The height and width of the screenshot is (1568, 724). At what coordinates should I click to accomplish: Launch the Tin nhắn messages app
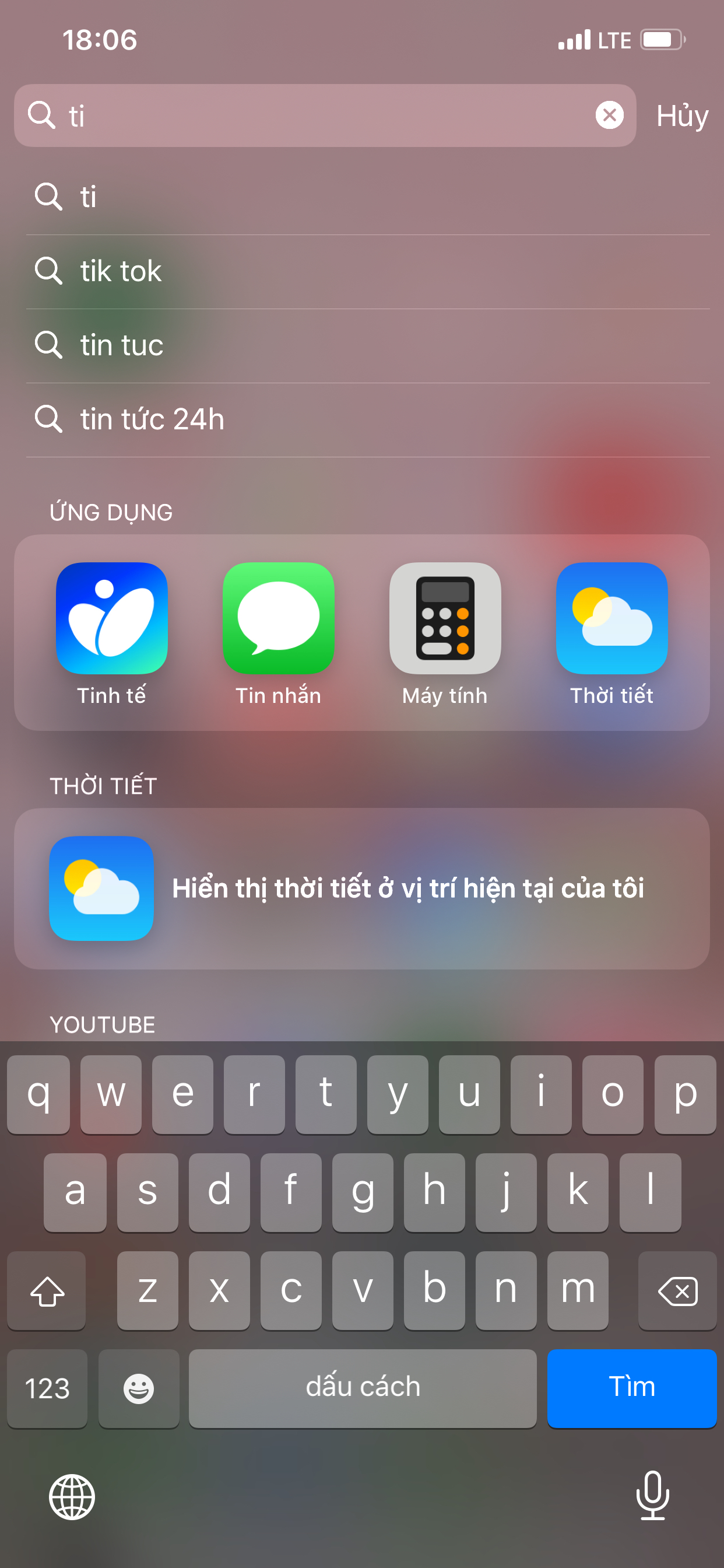[278, 618]
